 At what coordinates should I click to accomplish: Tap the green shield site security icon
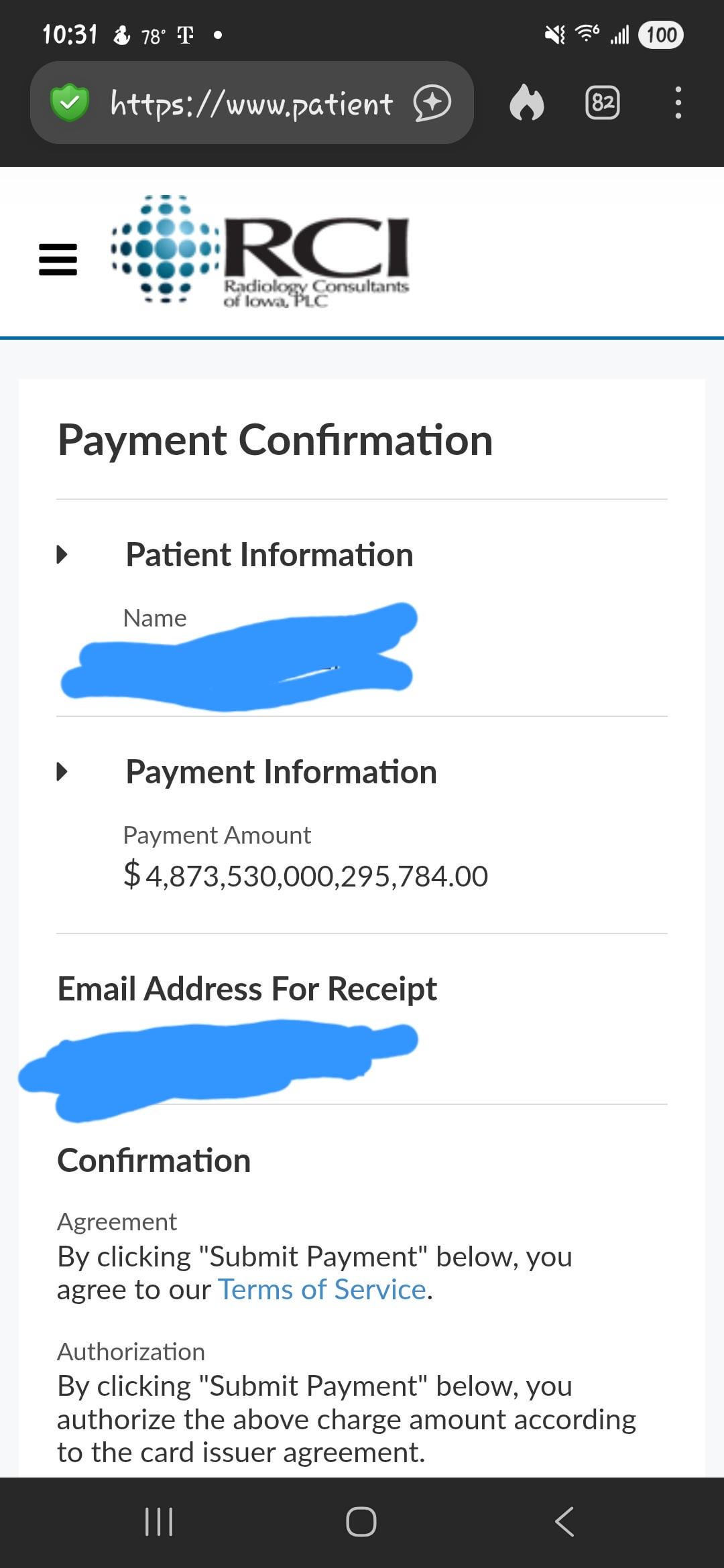click(70, 103)
